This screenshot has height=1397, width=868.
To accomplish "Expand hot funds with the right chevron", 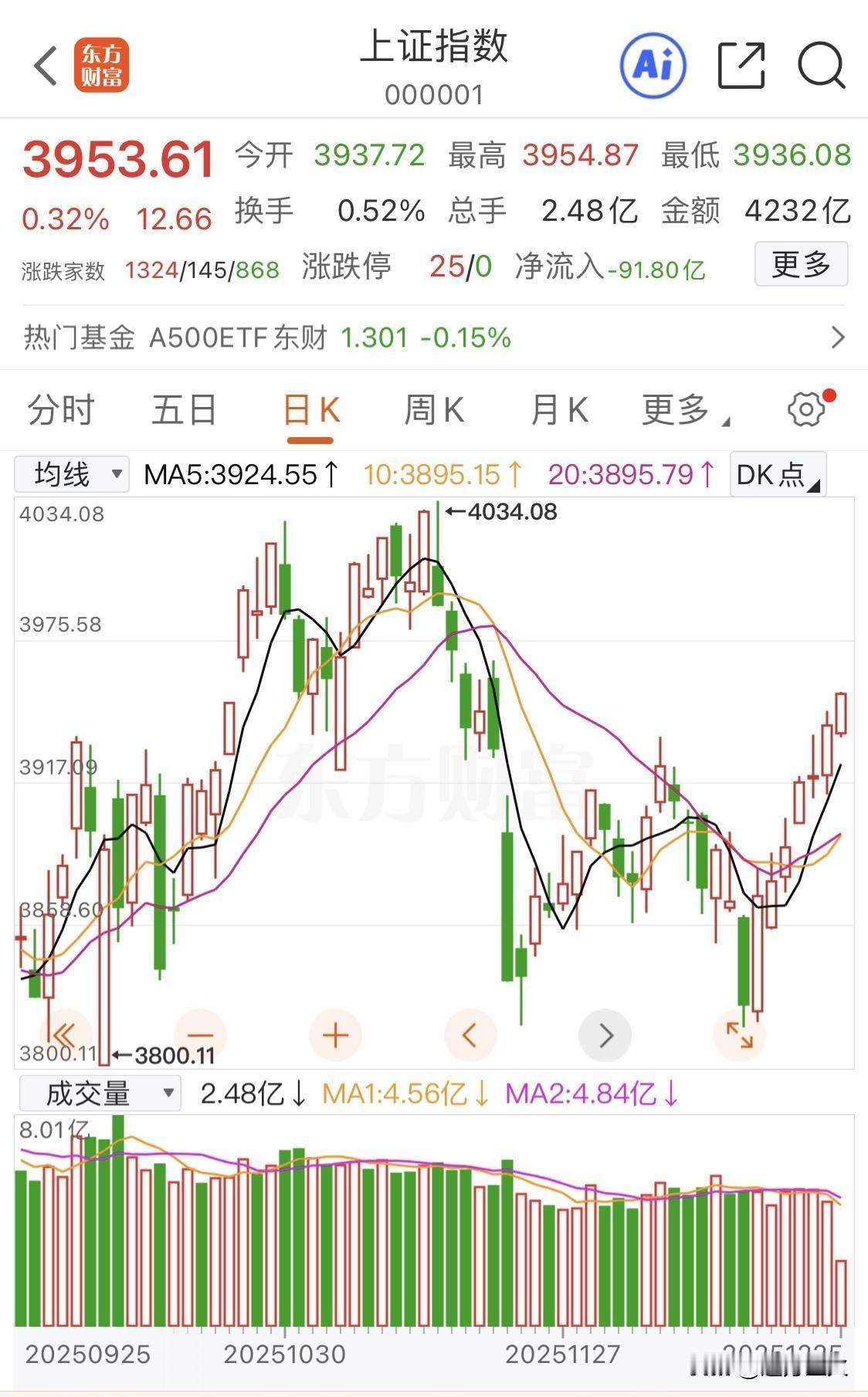I will tap(839, 337).
